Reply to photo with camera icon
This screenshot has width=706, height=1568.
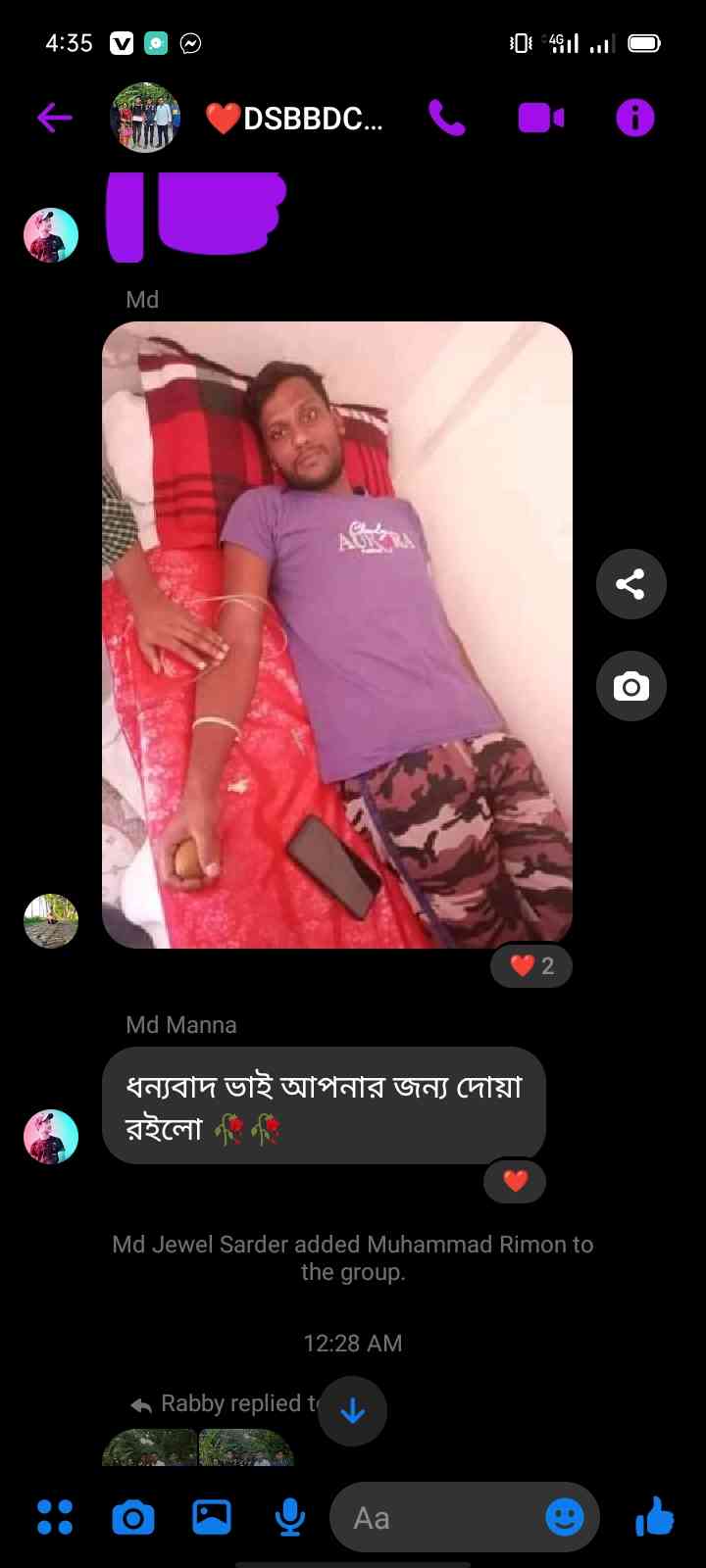pos(630,687)
